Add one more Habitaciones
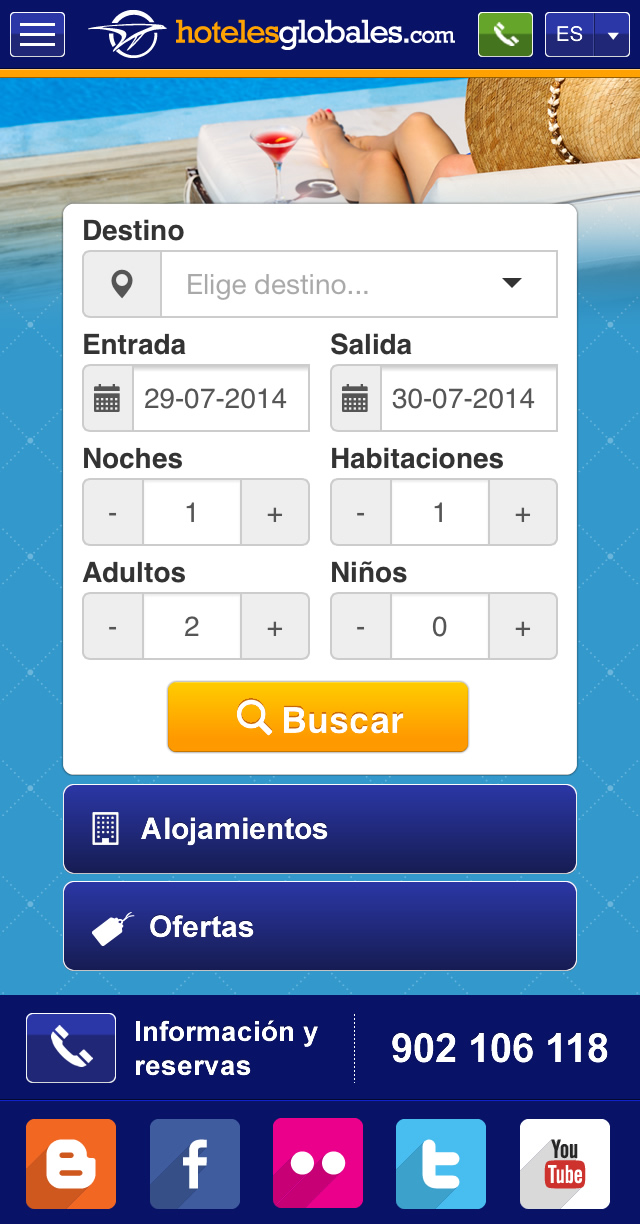The width and height of the screenshot is (640, 1224). pyautogui.click(x=522, y=513)
